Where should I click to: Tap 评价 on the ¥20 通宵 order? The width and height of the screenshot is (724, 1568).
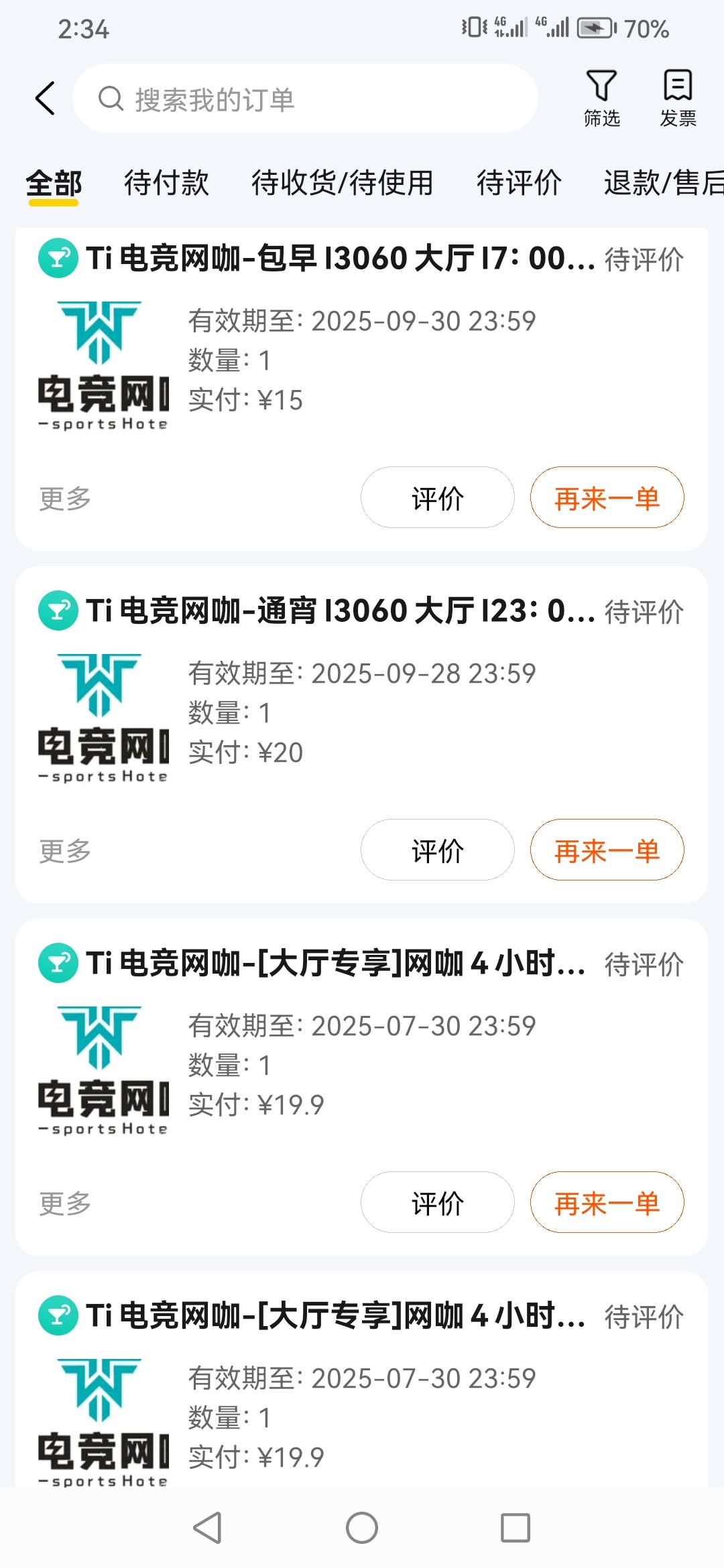[x=438, y=850]
